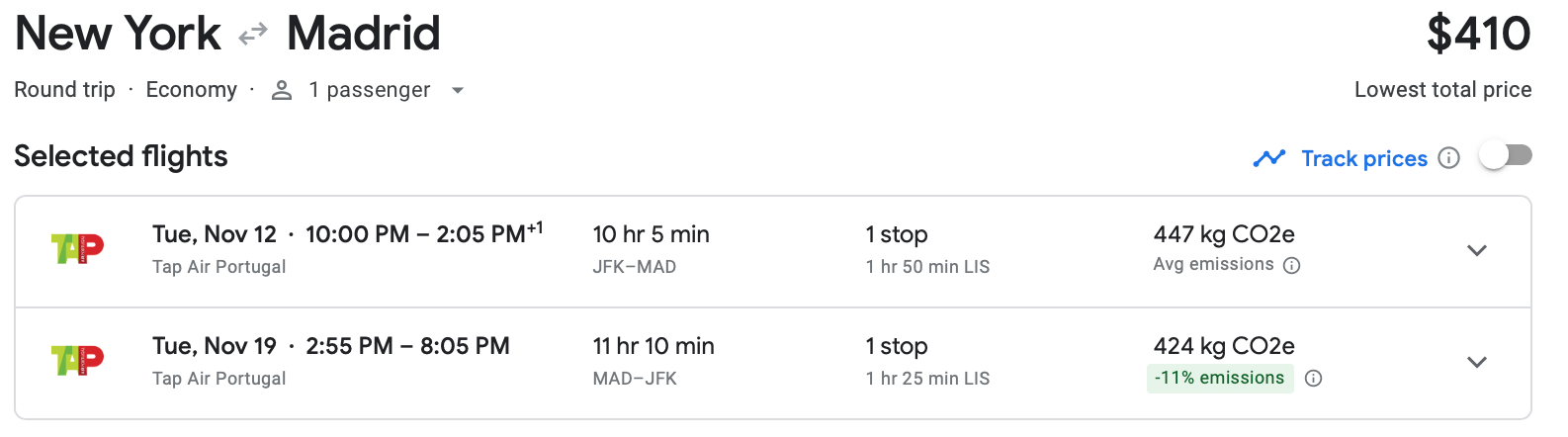Show info about Avg emissions
The width and height of the screenshot is (1568, 437).
tap(1291, 265)
